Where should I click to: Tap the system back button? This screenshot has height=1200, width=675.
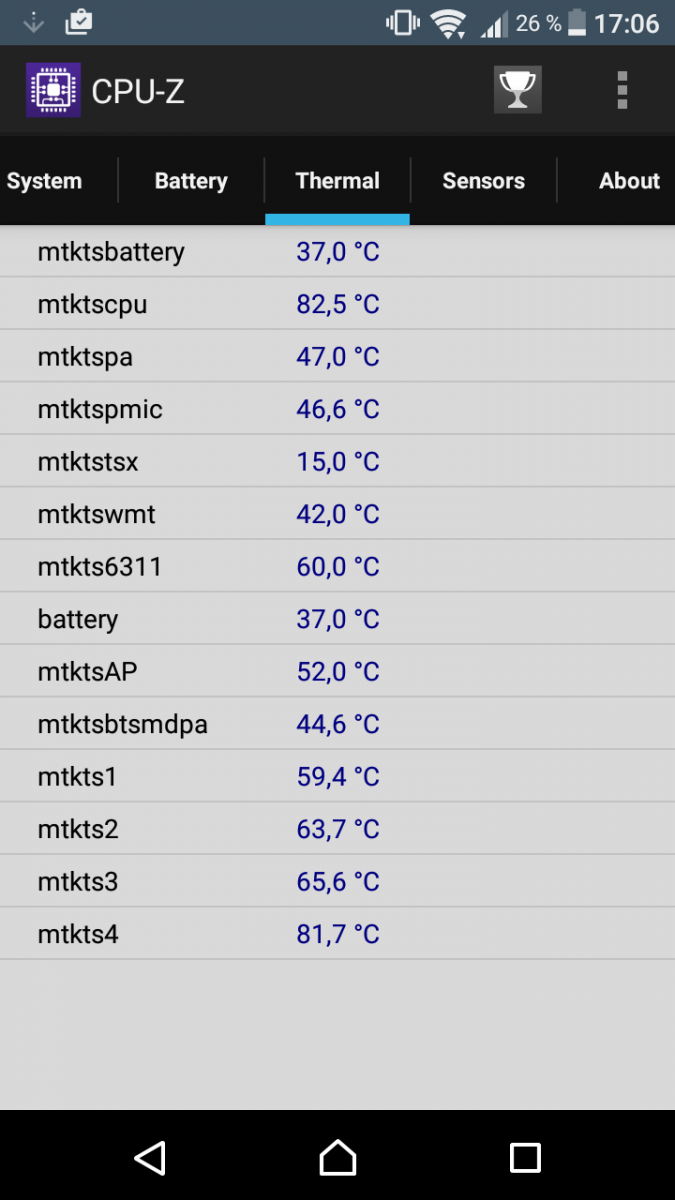click(x=150, y=1157)
